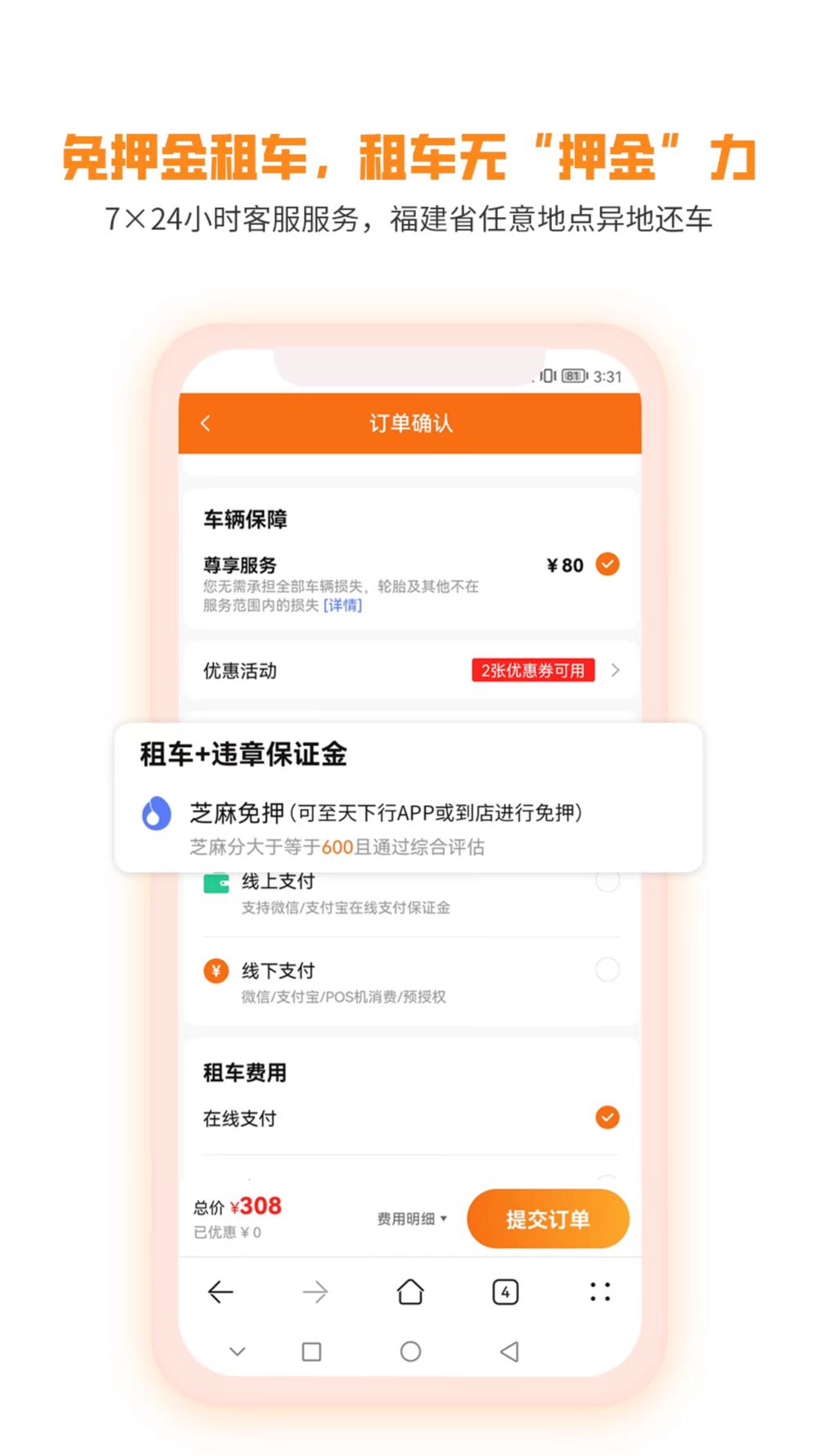The width and height of the screenshot is (819, 1456).
Task: Tap the 2张优惠券可用 red badge
Action: (533, 670)
